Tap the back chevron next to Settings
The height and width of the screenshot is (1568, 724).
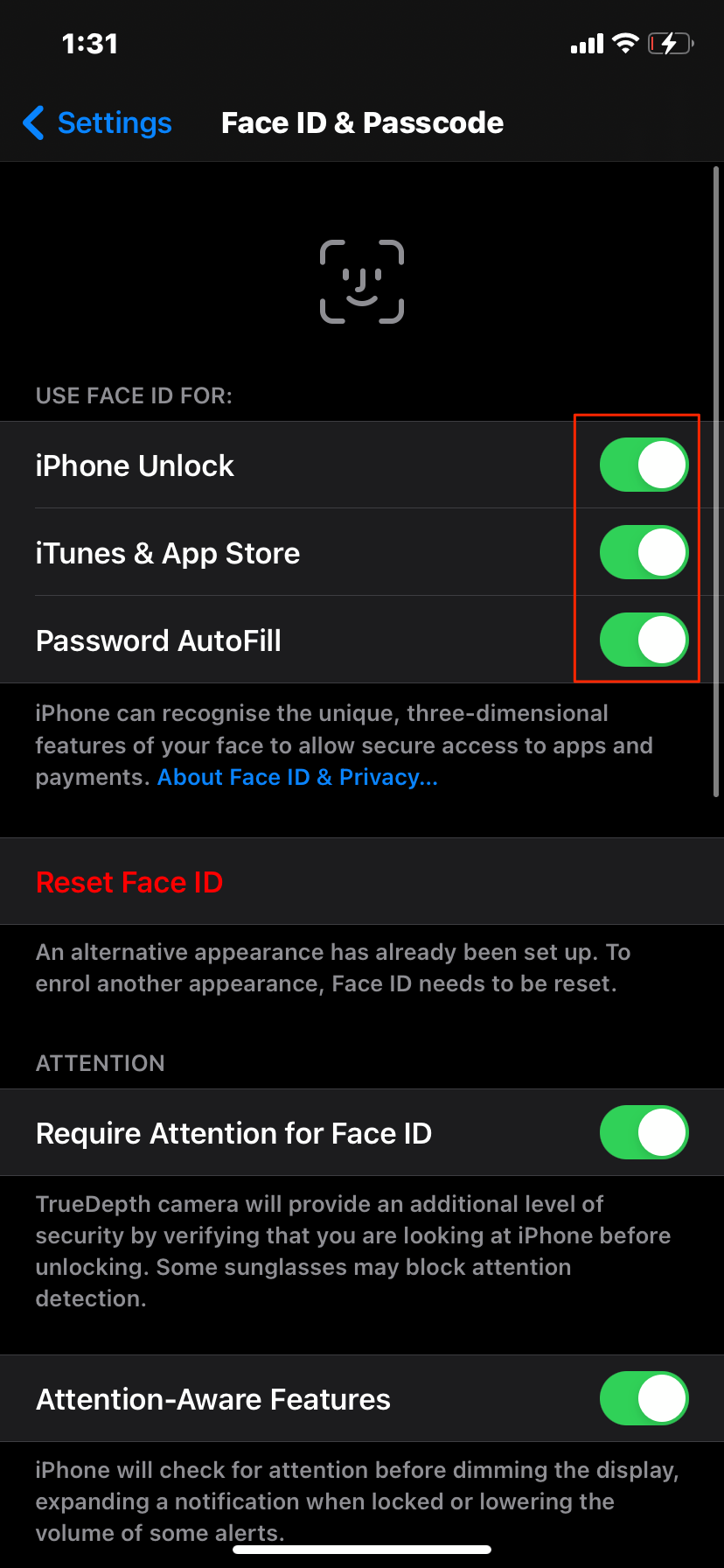coord(32,123)
